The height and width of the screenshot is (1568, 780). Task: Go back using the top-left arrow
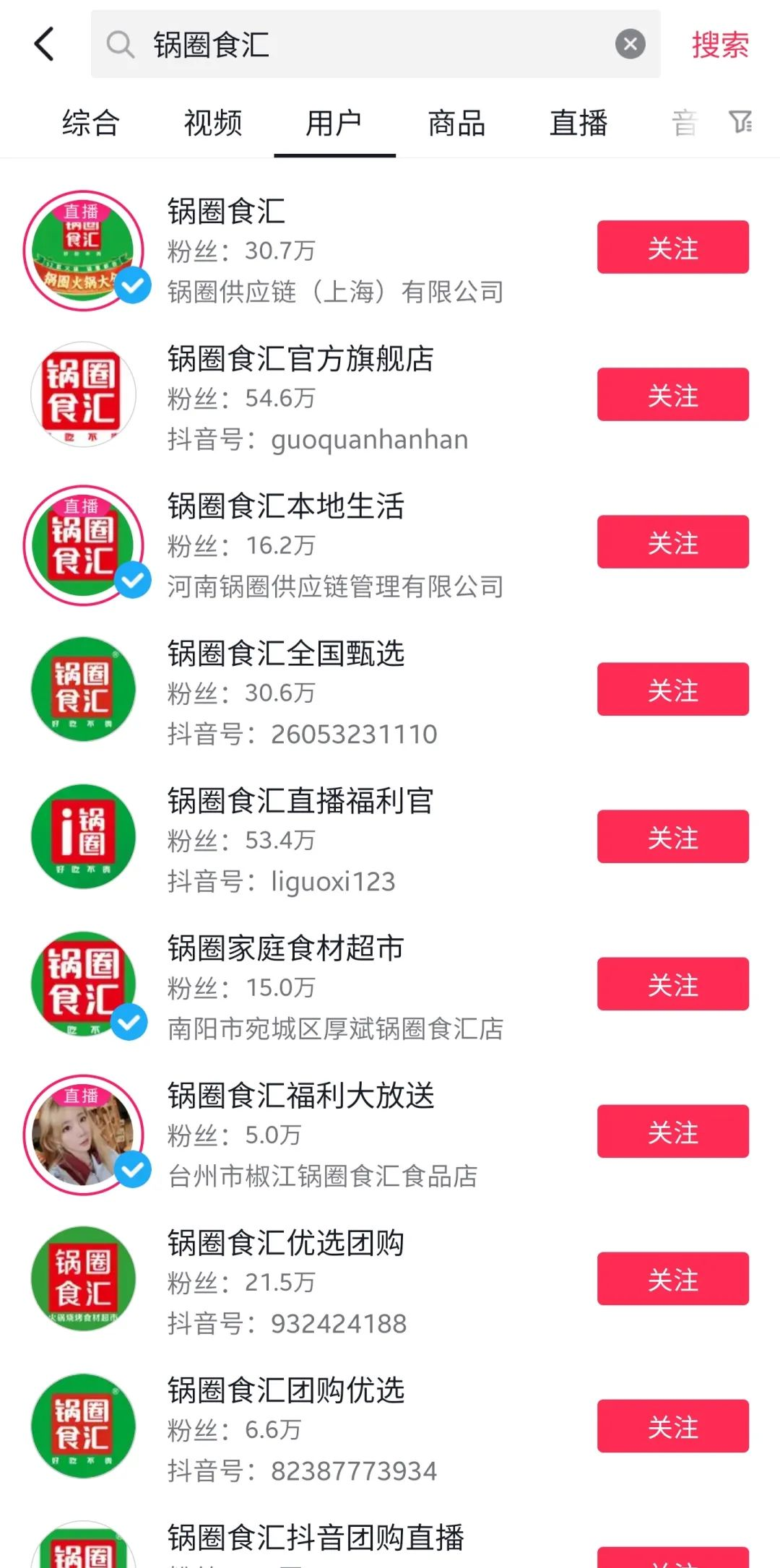pyautogui.click(x=45, y=44)
